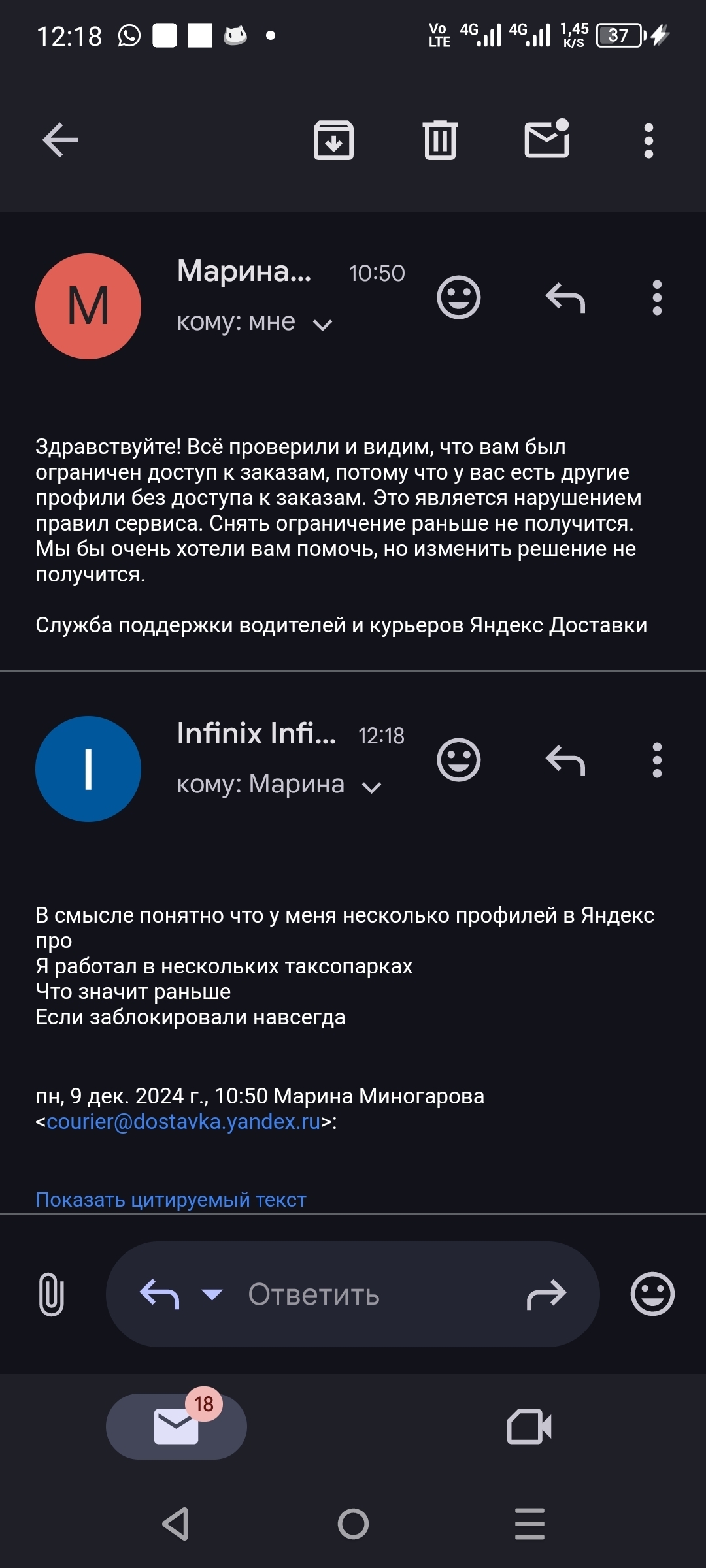This screenshot has height=1568, width=706.
Task: Open more options for Марина's message
Action: click(657, 298)
